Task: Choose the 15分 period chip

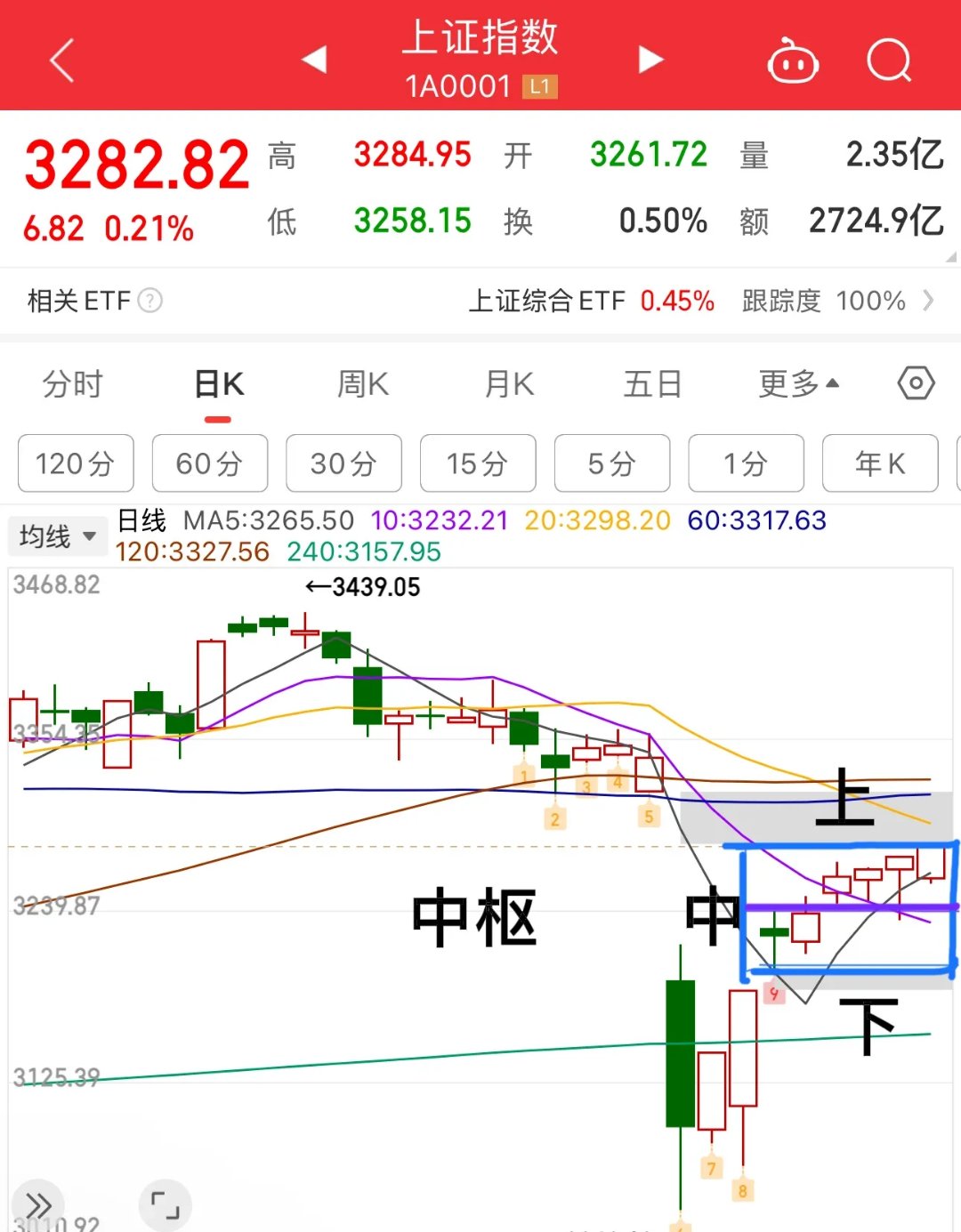Action: [x=478, y=463]
